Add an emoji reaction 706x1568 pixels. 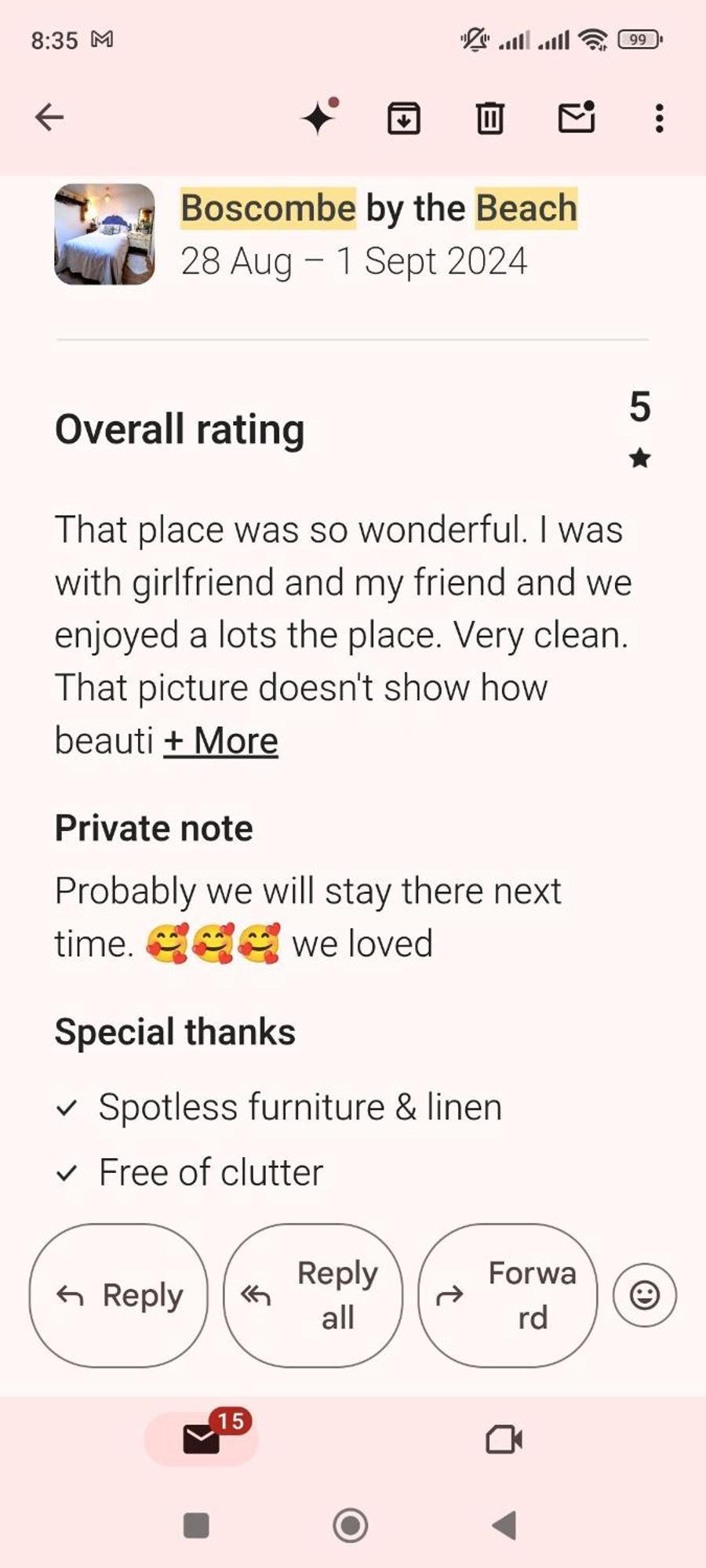coord(644,1295)
